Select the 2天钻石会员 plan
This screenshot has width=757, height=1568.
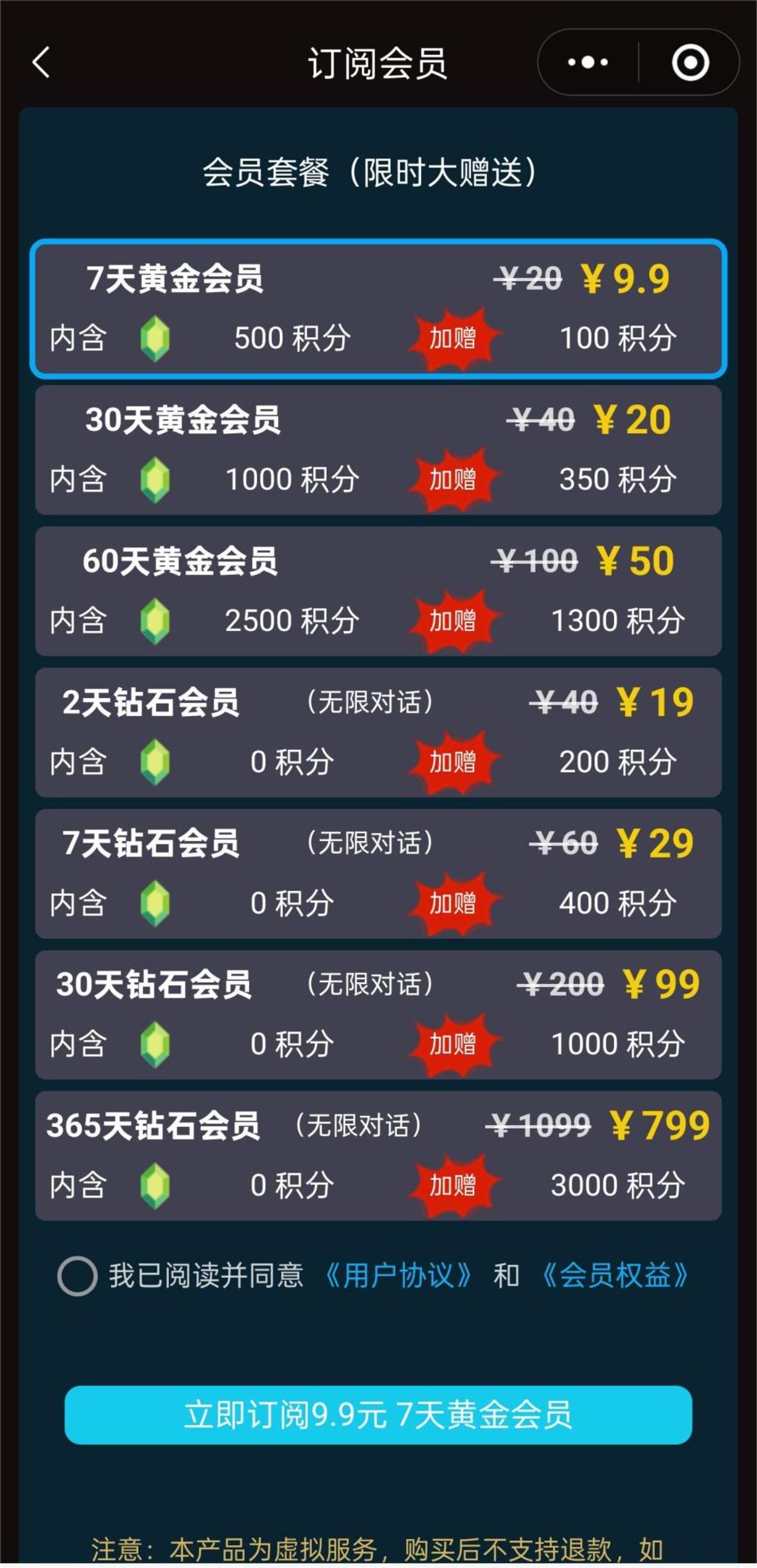pos(377,732)
